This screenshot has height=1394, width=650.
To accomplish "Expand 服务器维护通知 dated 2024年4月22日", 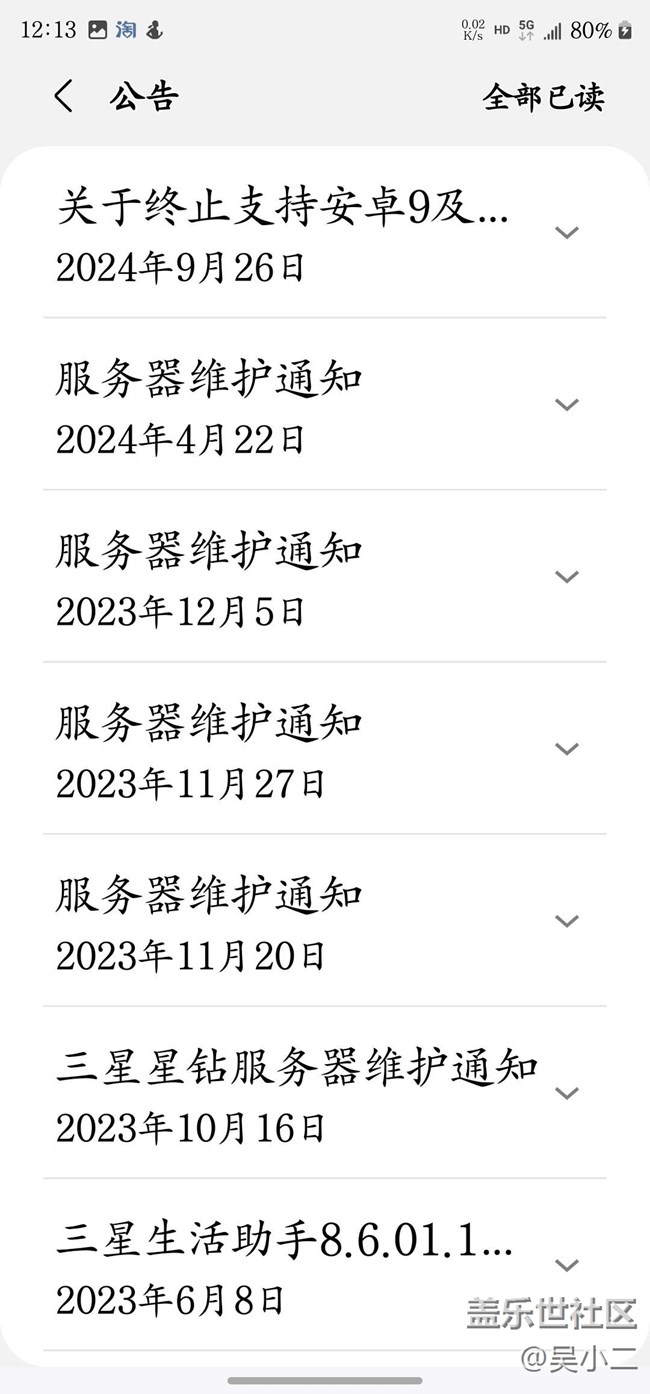I will 566,405.
